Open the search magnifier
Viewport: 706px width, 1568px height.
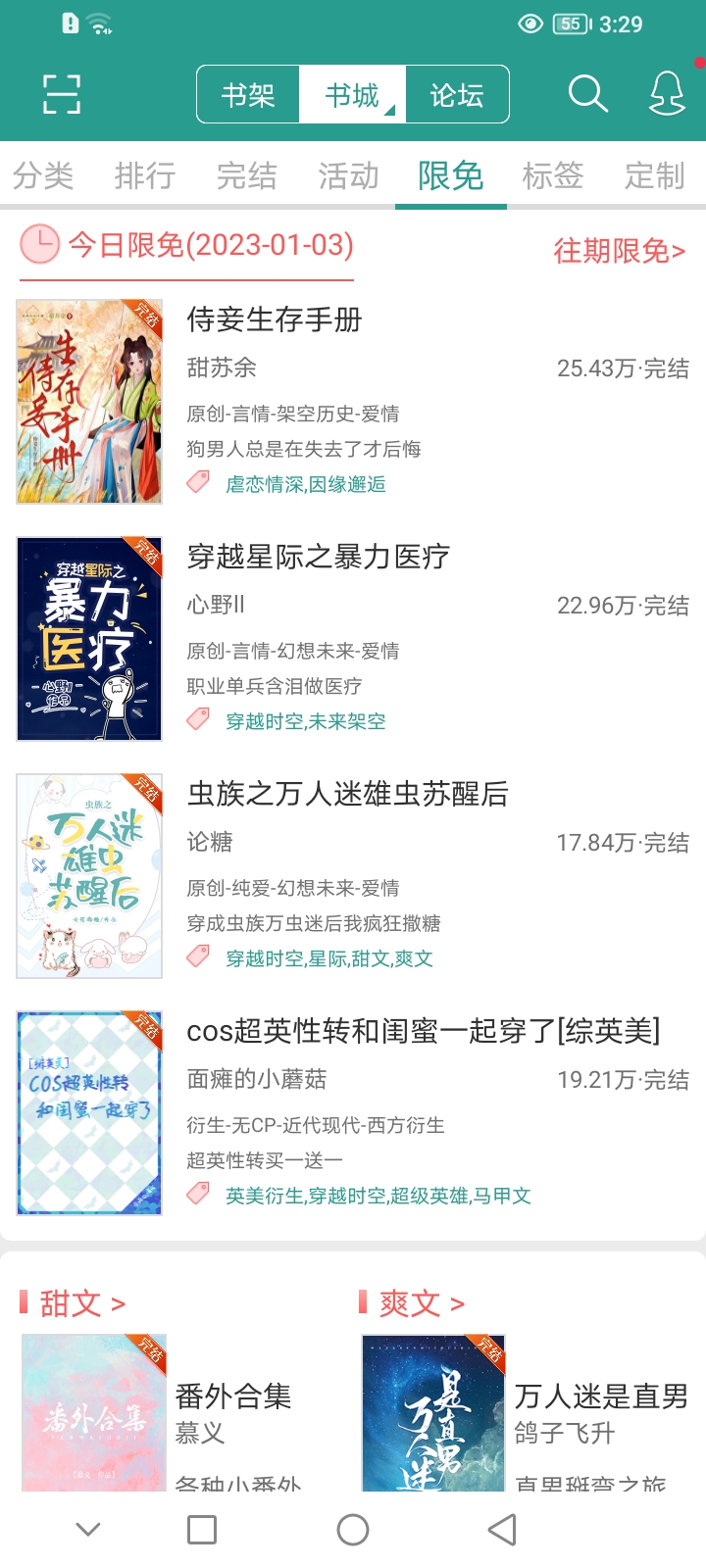(x=588, y=94)
